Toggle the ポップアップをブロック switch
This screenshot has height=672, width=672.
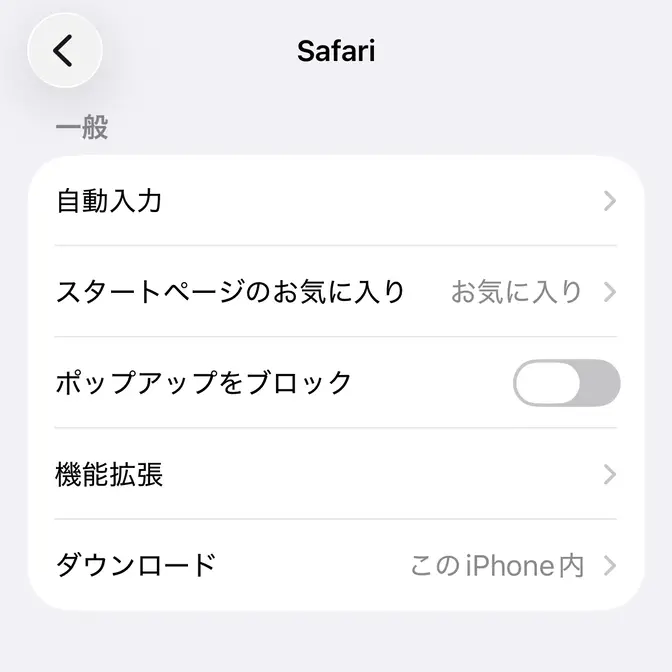click(566, 383)
